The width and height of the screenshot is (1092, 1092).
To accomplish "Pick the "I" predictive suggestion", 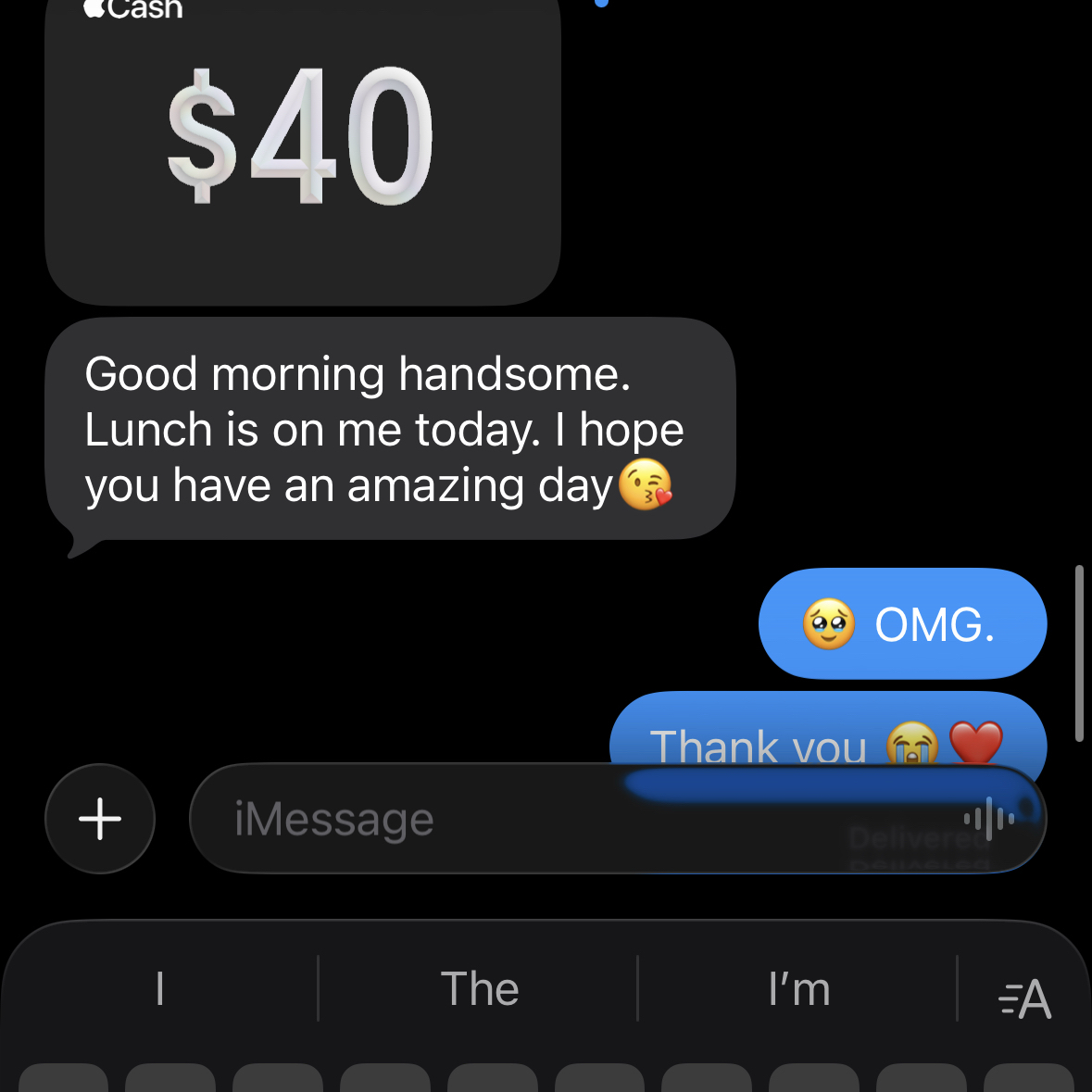I will click(160, 989).
